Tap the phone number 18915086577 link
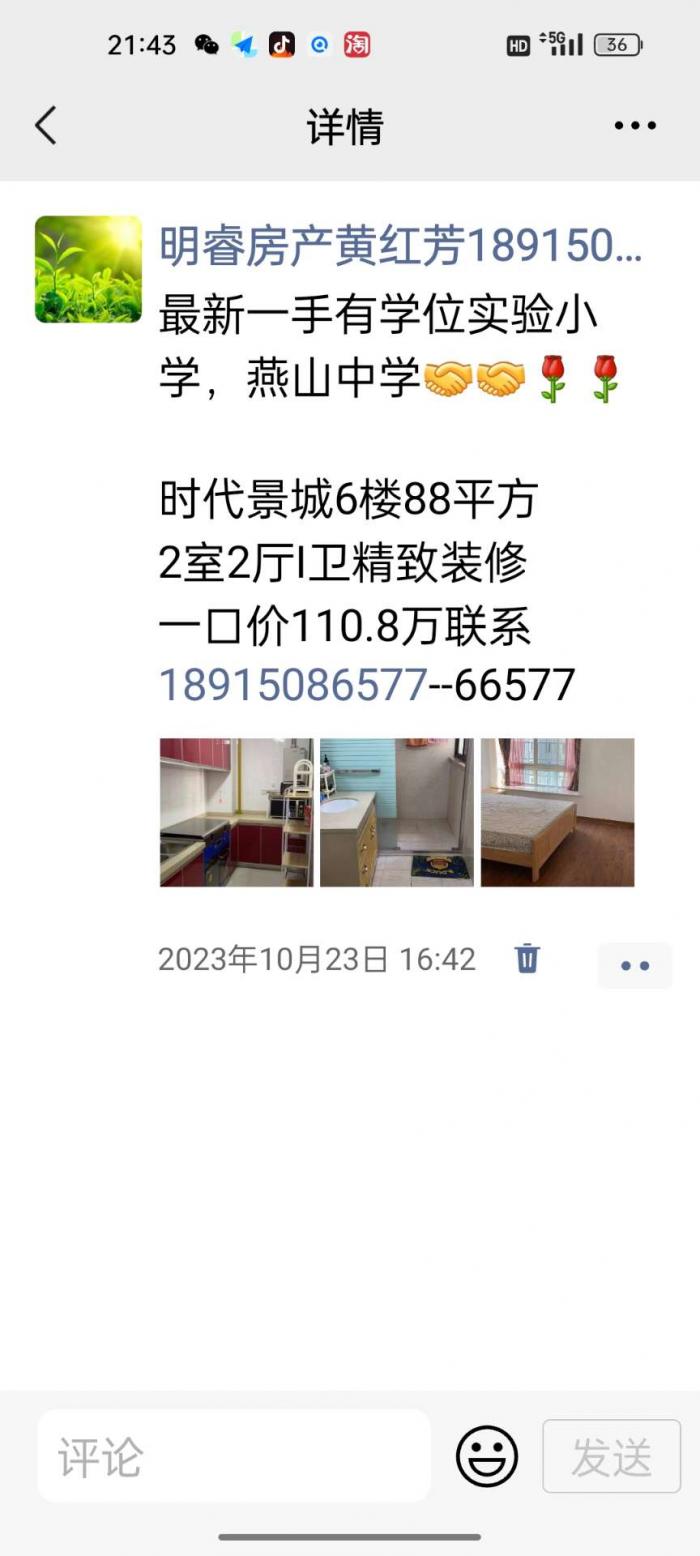Screen dimensions: 700x1556 tap(293, 685)
